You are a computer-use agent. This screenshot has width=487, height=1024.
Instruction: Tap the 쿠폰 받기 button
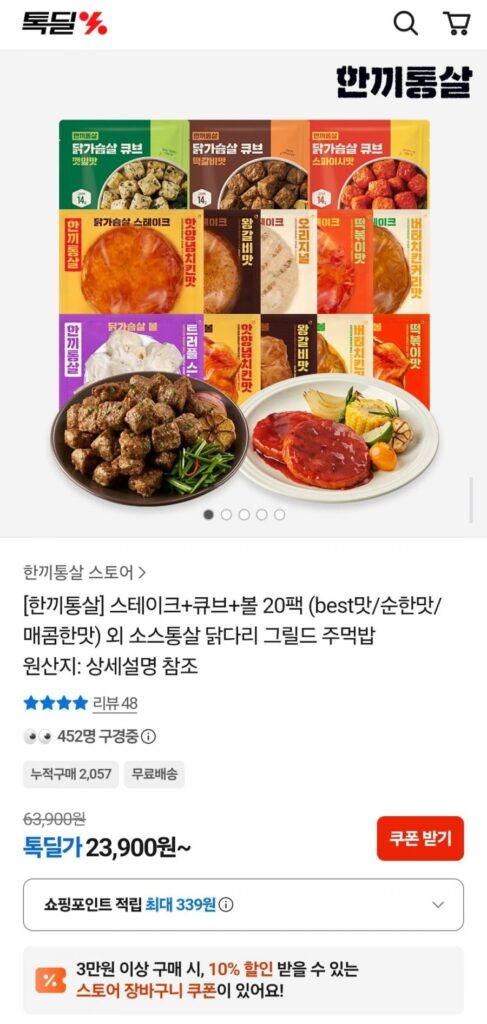[420, 839]
